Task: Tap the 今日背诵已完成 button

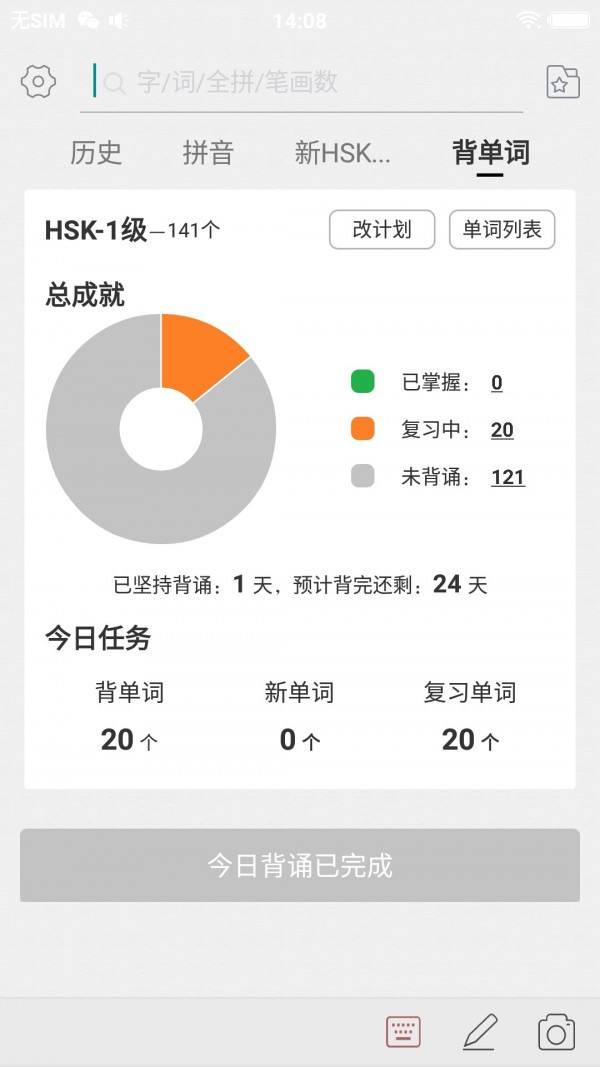Action: tap(300, 865)
